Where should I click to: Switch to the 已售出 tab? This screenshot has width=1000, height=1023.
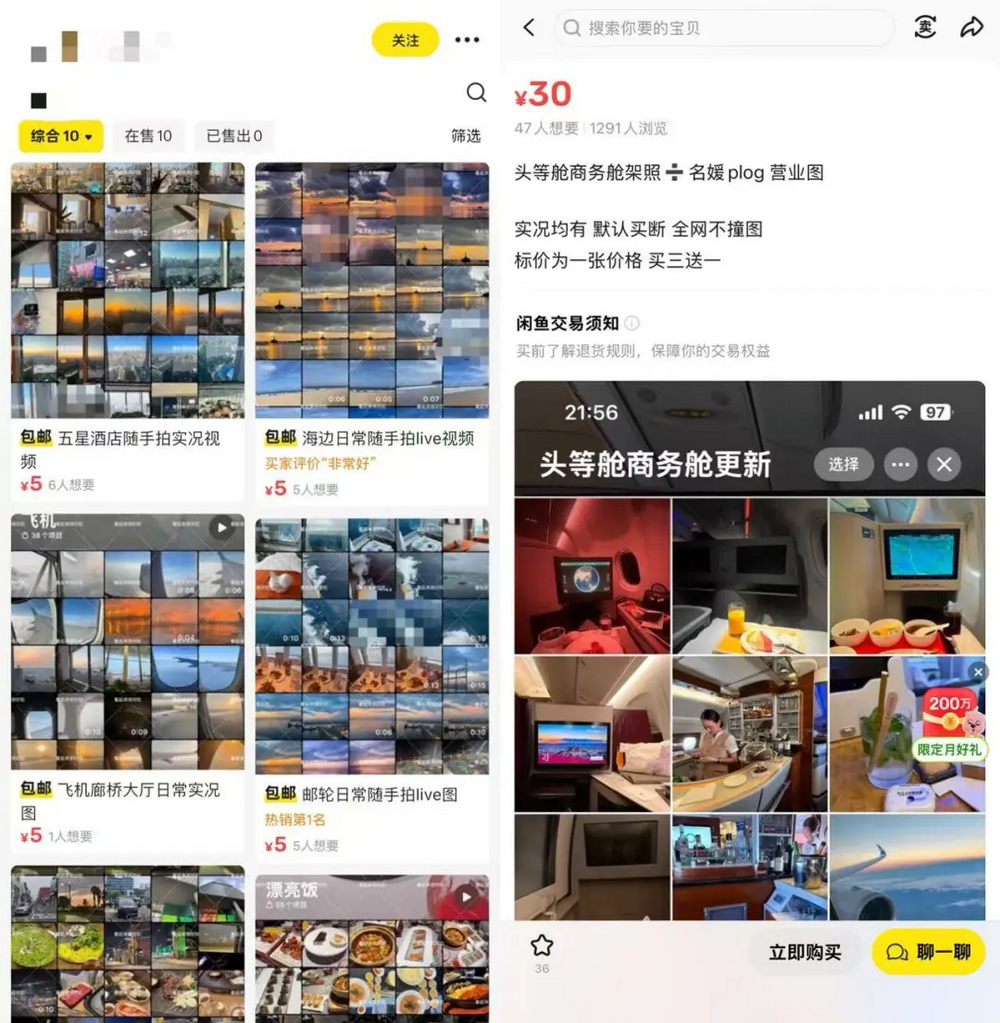tap(234, 136)
